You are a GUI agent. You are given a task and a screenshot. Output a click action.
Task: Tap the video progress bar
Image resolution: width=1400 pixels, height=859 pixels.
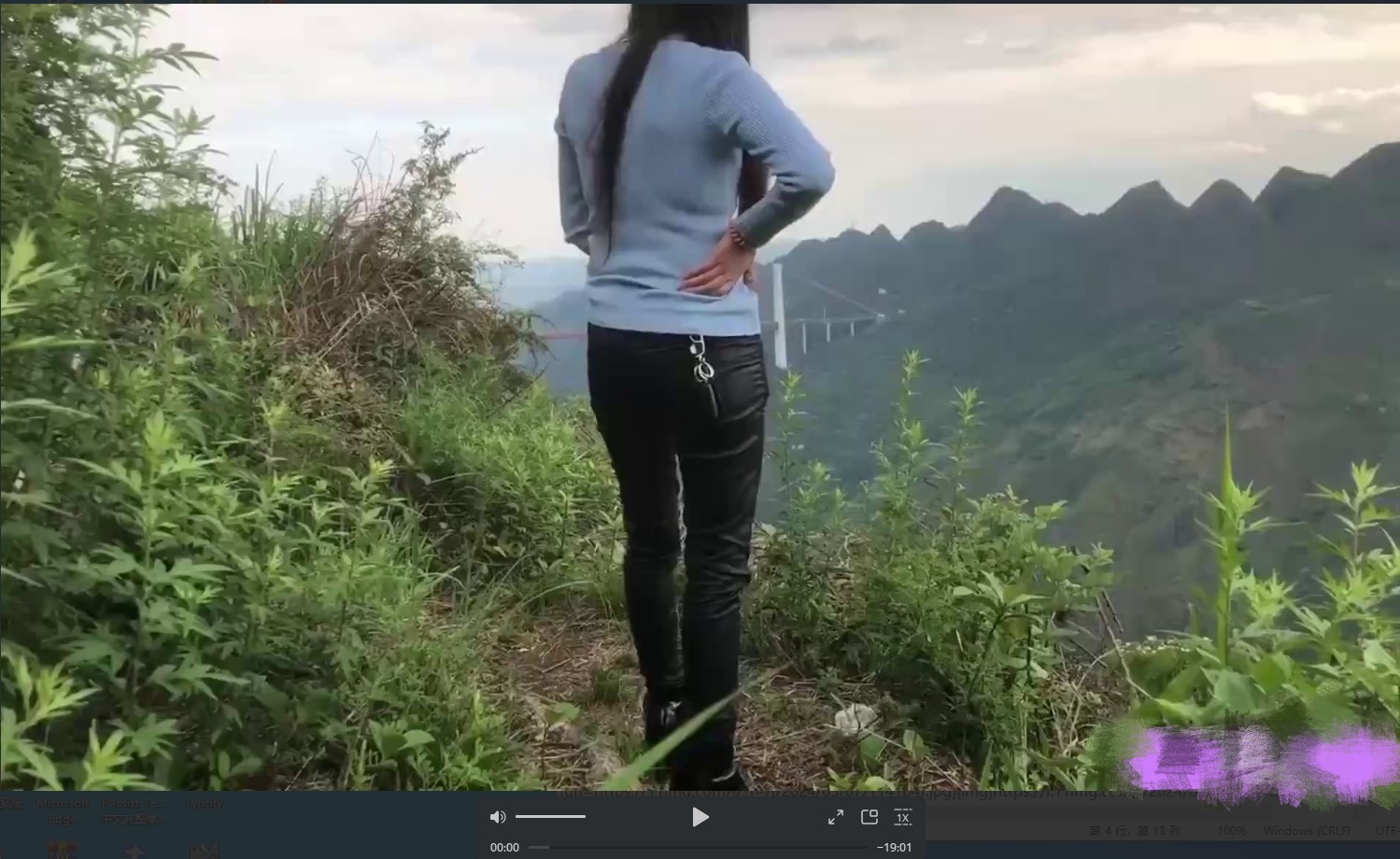700,848
